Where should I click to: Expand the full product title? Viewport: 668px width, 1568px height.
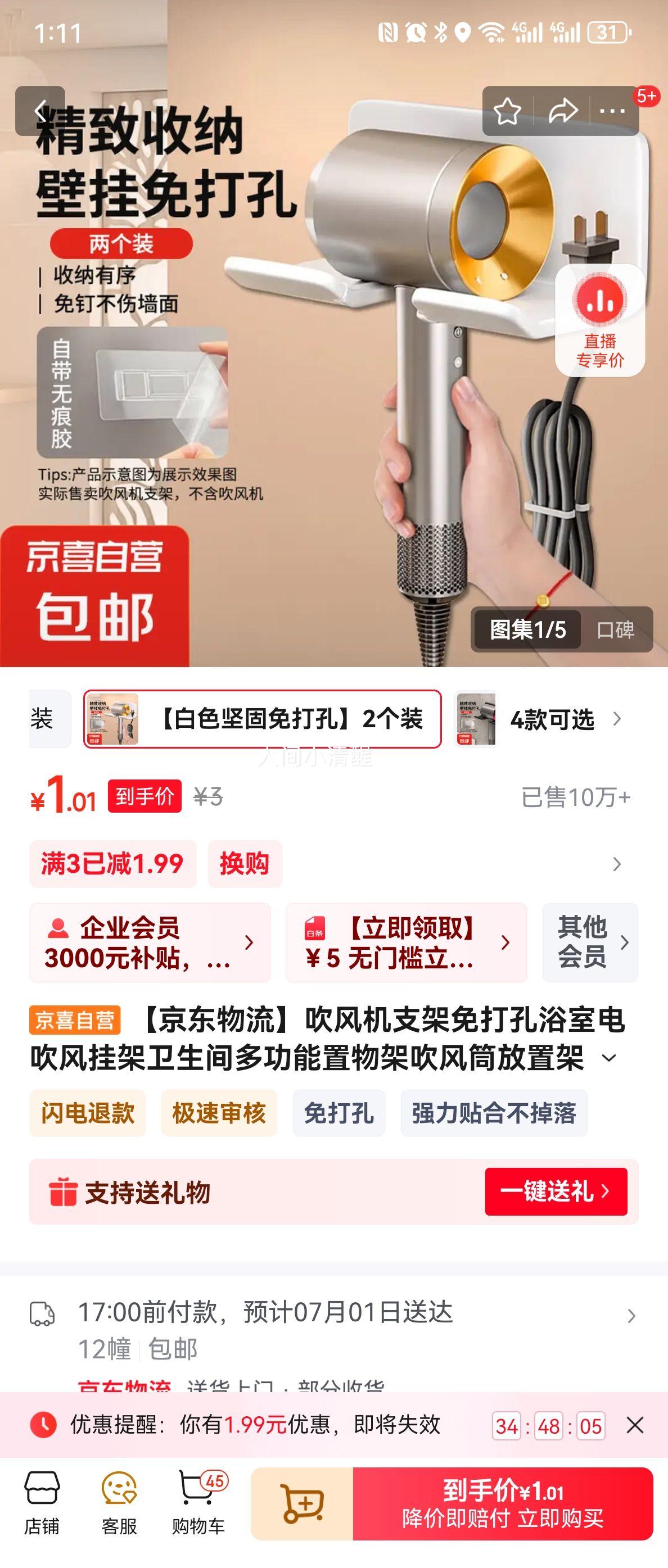[609, 1058]
